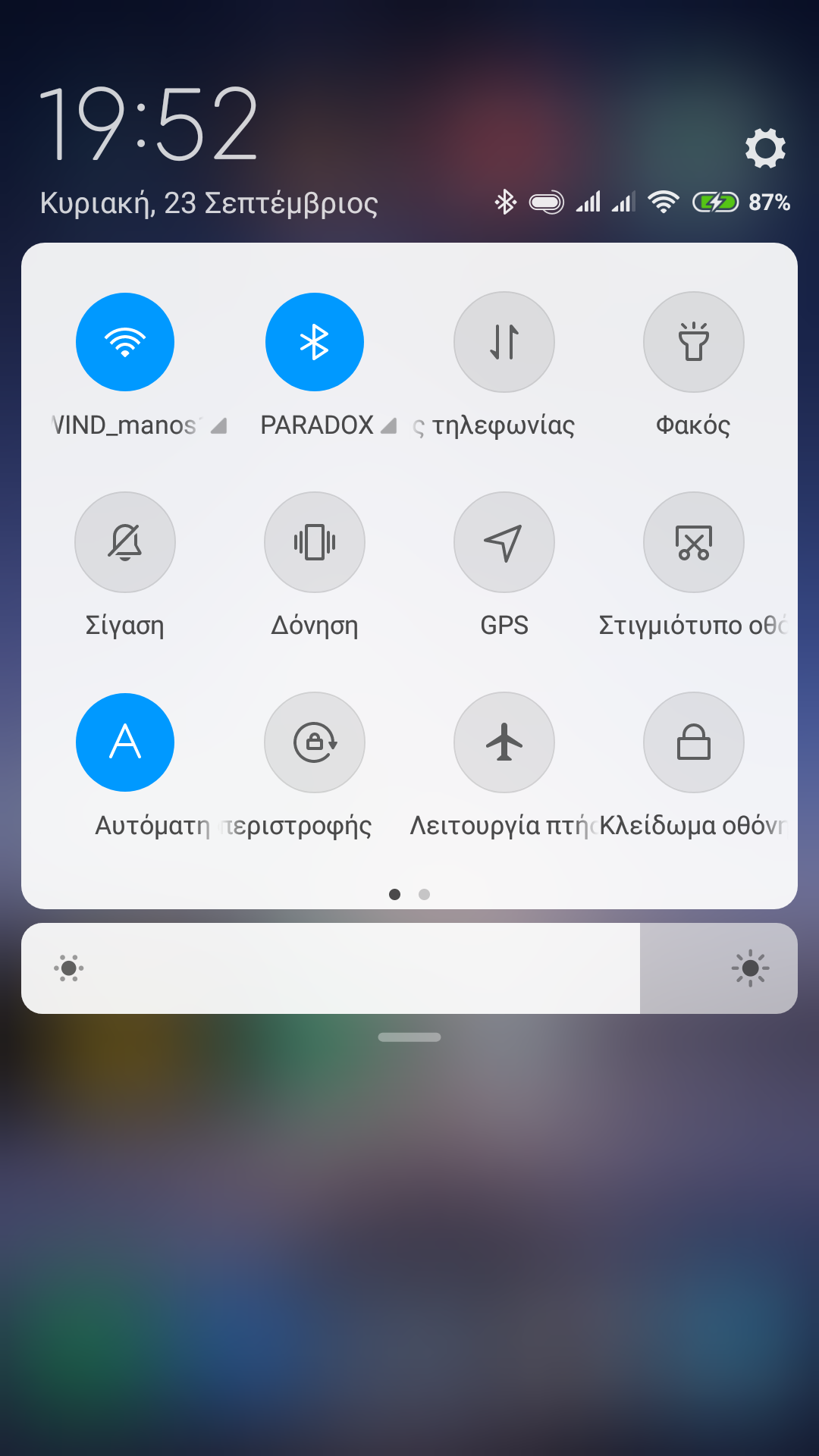Take a screenshot (Στιγμιότυπο οθόνης)

click(x=694, y=542)
